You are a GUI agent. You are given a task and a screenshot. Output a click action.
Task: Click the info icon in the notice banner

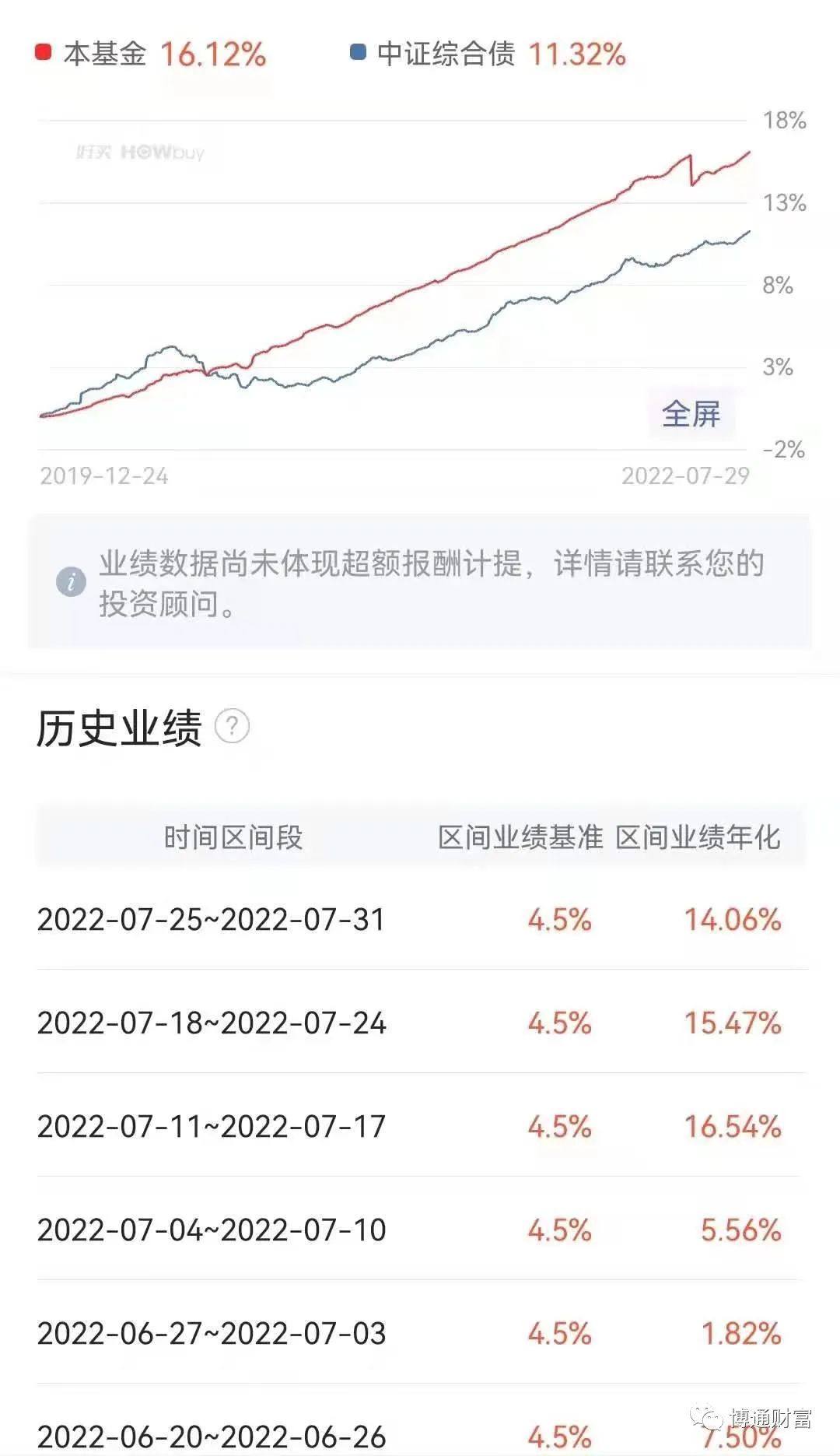(x=72, y=581)
